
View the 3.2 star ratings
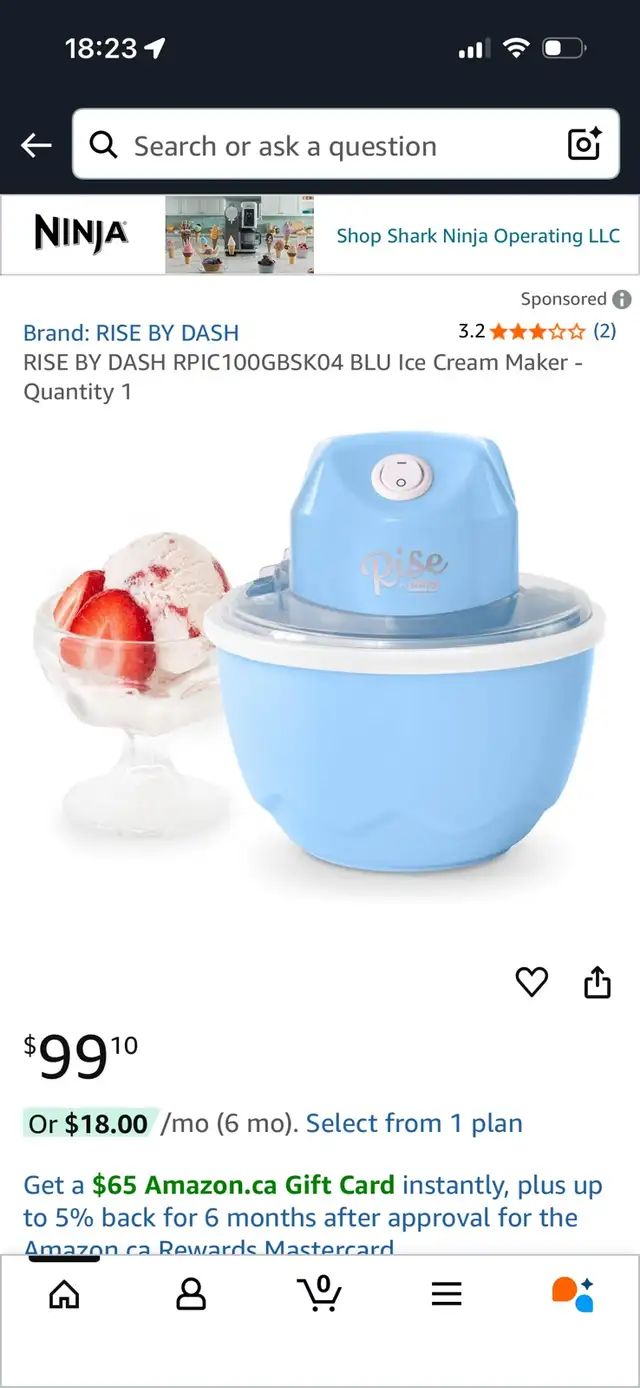point(537,331)
